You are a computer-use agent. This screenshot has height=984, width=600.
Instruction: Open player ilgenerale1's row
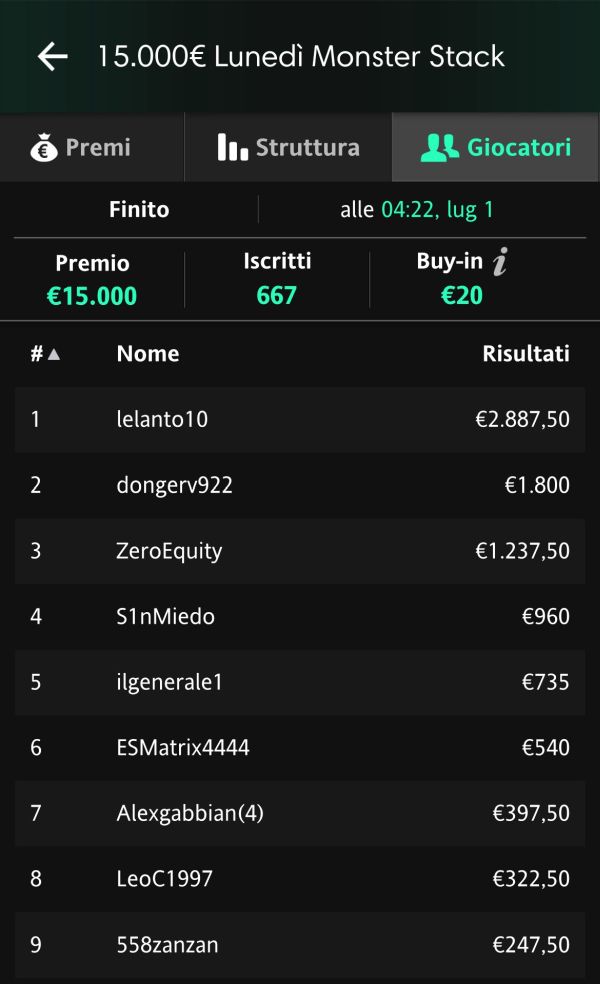click(x=300, y=682)
